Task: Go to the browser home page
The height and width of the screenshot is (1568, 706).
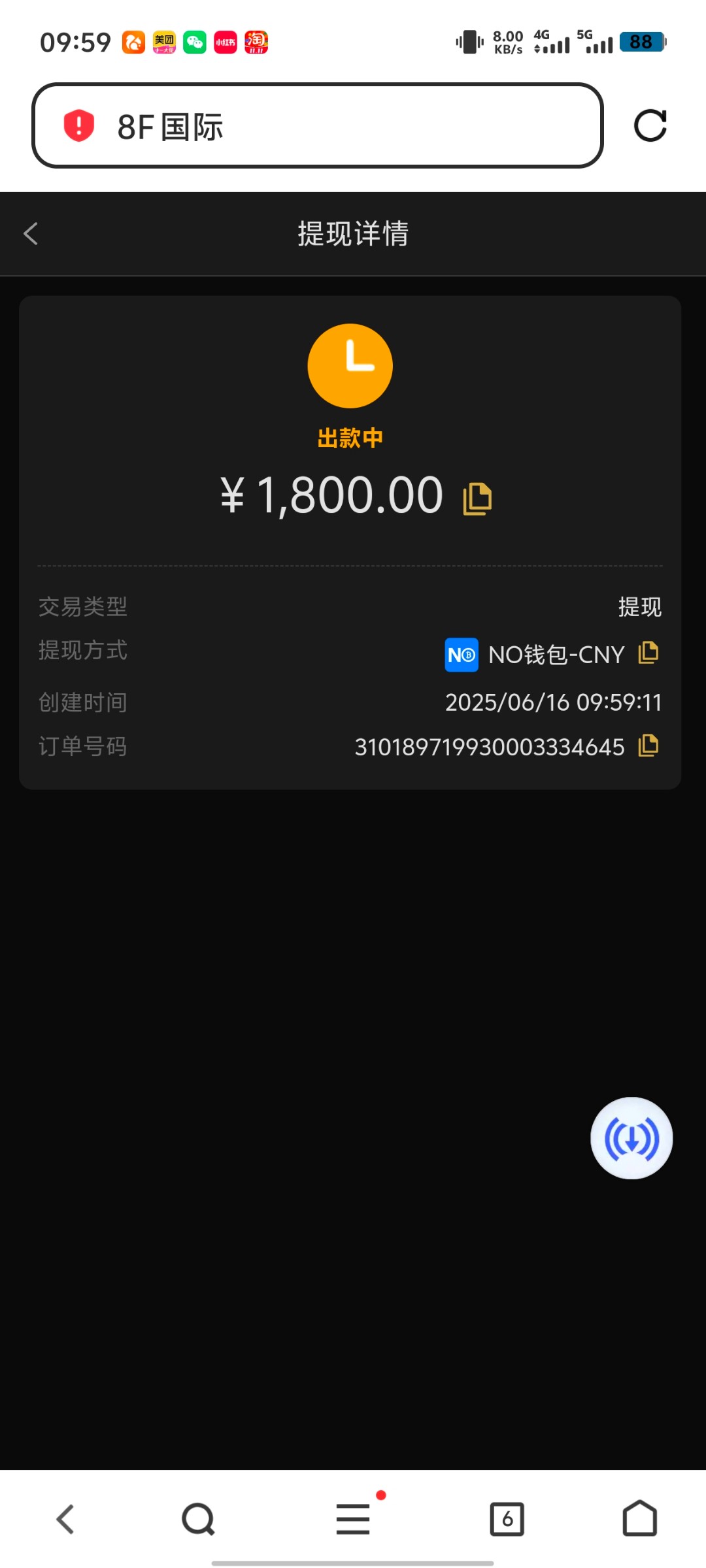Action: click(639, 1519)
